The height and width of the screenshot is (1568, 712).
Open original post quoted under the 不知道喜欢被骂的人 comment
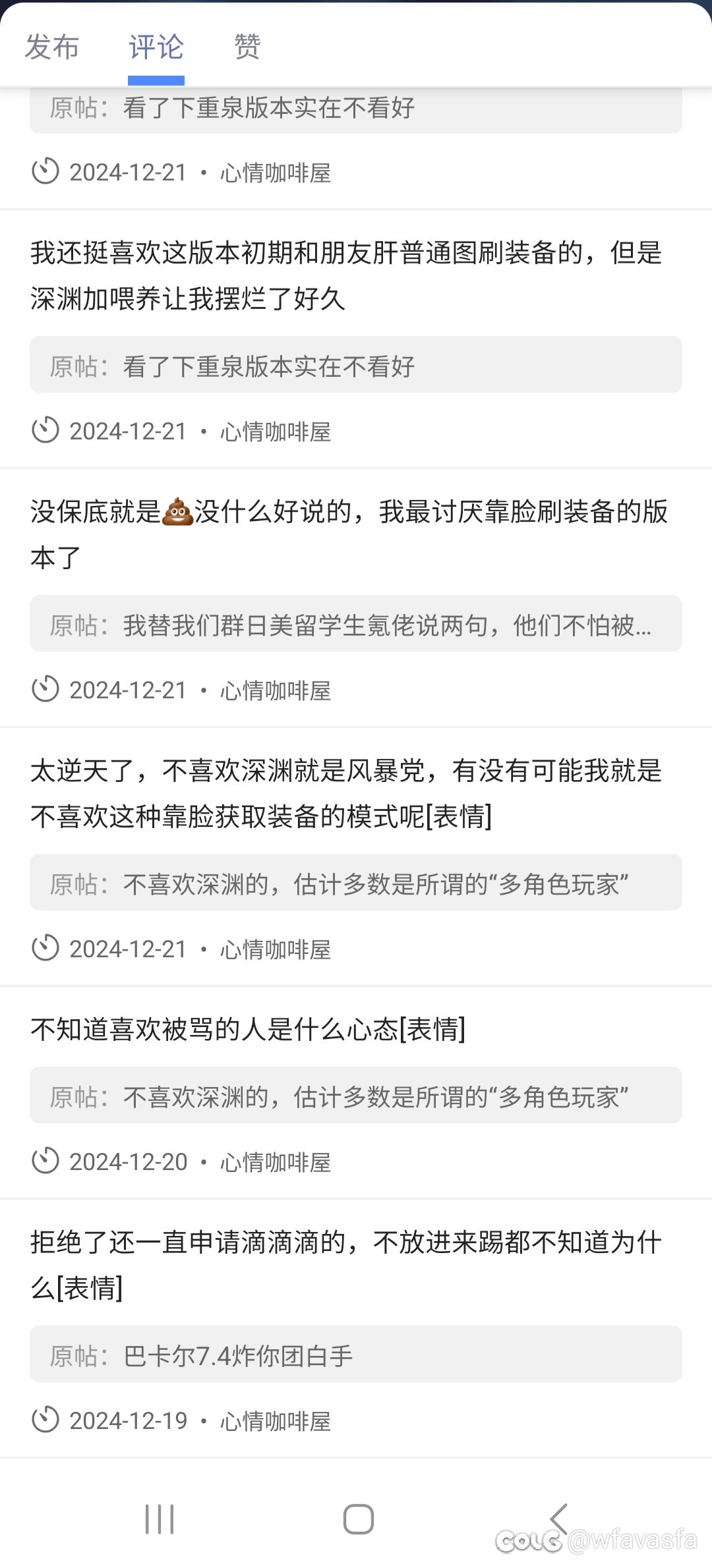356,1096
